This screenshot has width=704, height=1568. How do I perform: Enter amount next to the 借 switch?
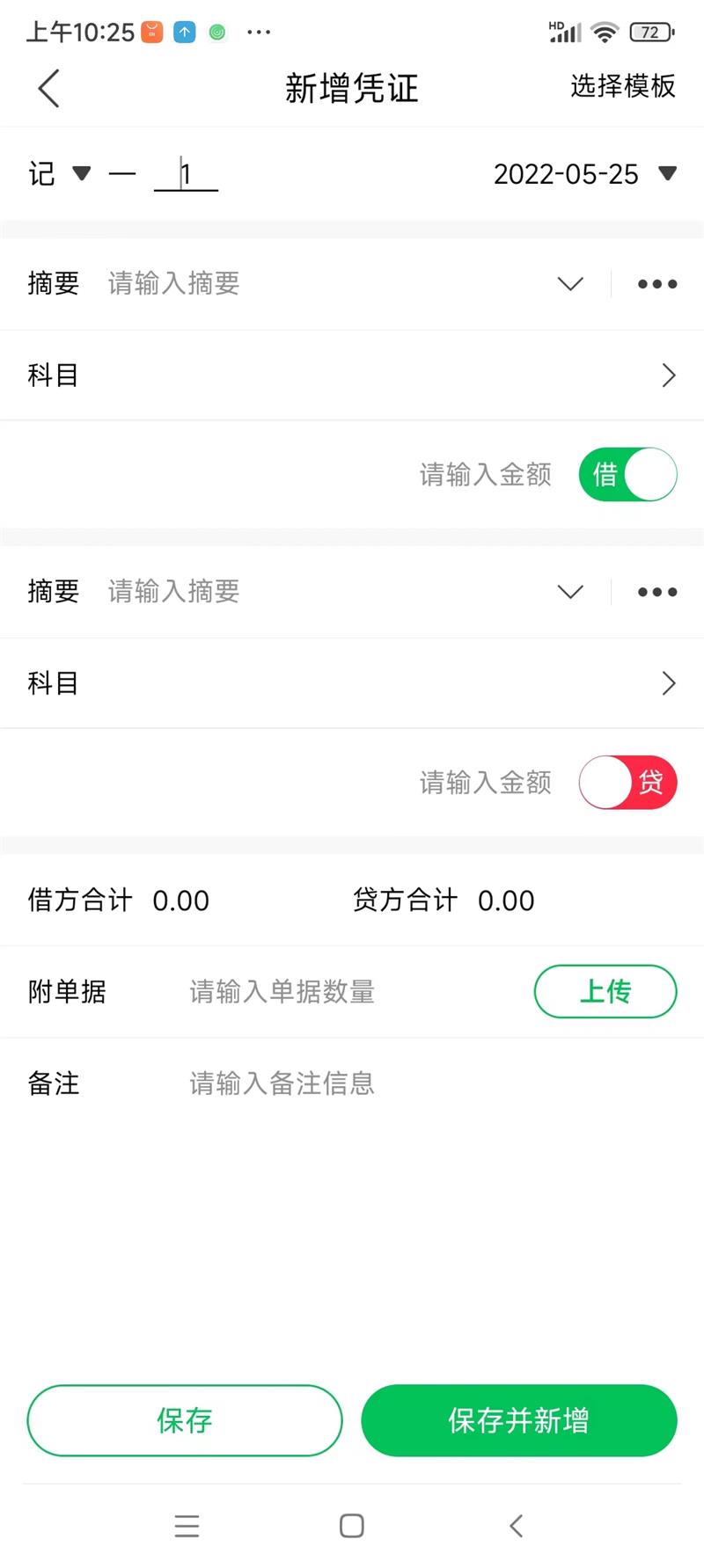(485, 475)
